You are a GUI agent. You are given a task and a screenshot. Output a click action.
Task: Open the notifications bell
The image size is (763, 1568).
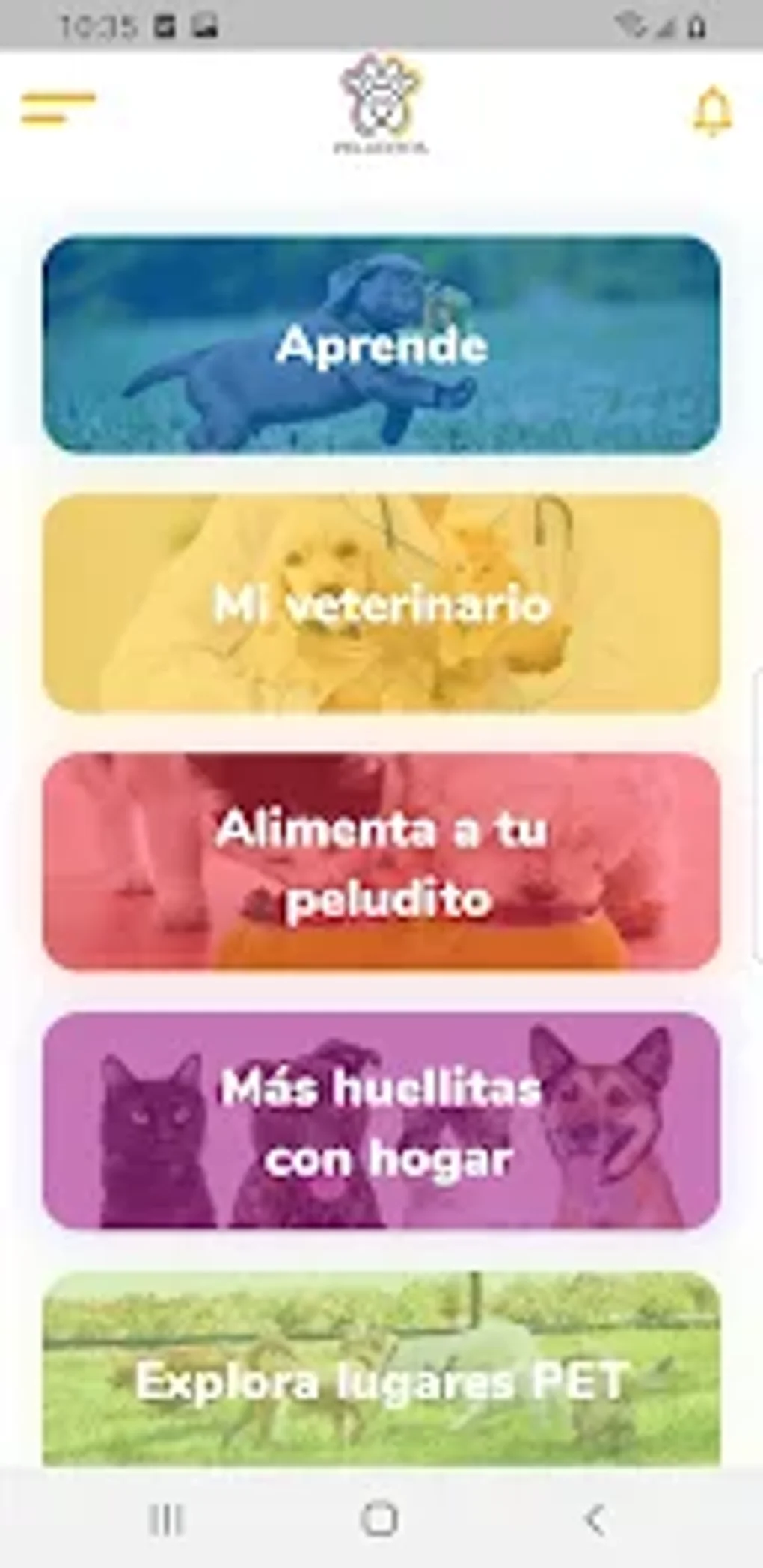click(711, 112)
